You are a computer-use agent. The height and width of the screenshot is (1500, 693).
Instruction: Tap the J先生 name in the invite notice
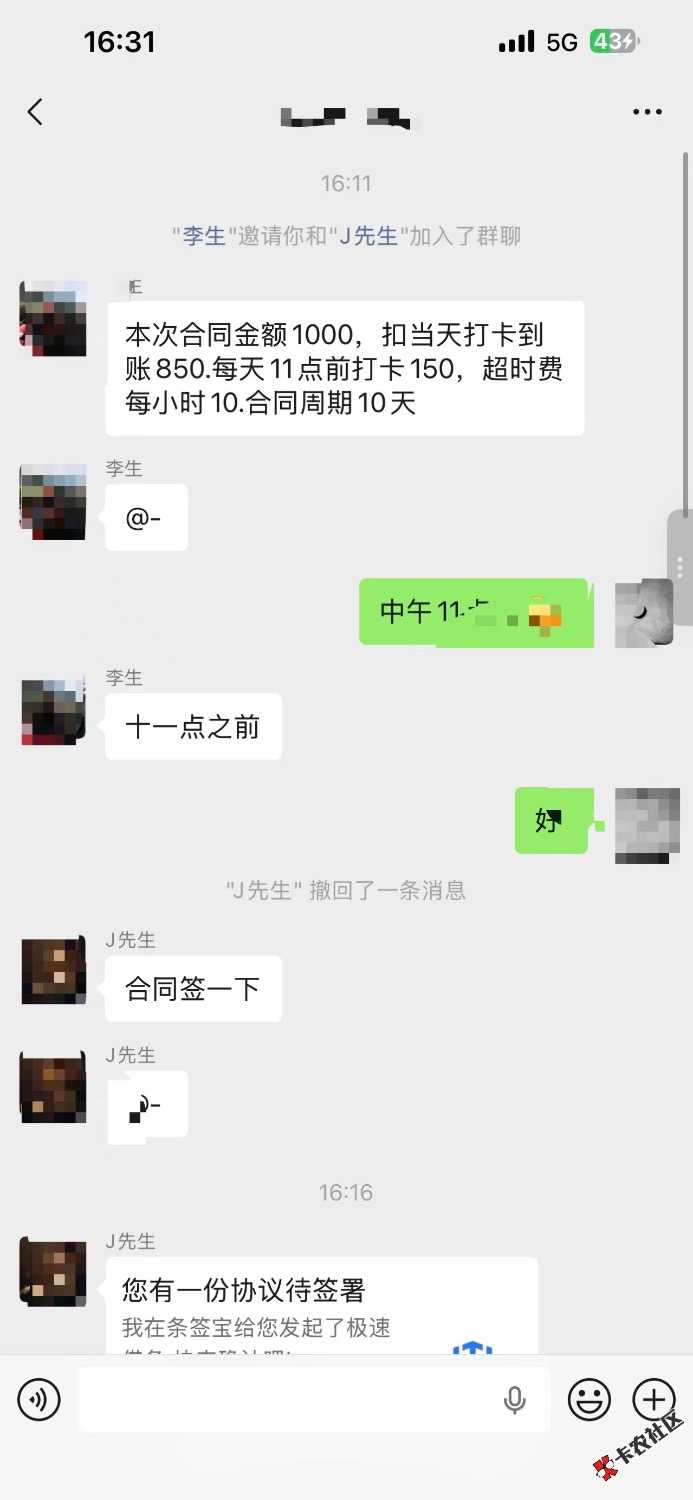point(368,236)
